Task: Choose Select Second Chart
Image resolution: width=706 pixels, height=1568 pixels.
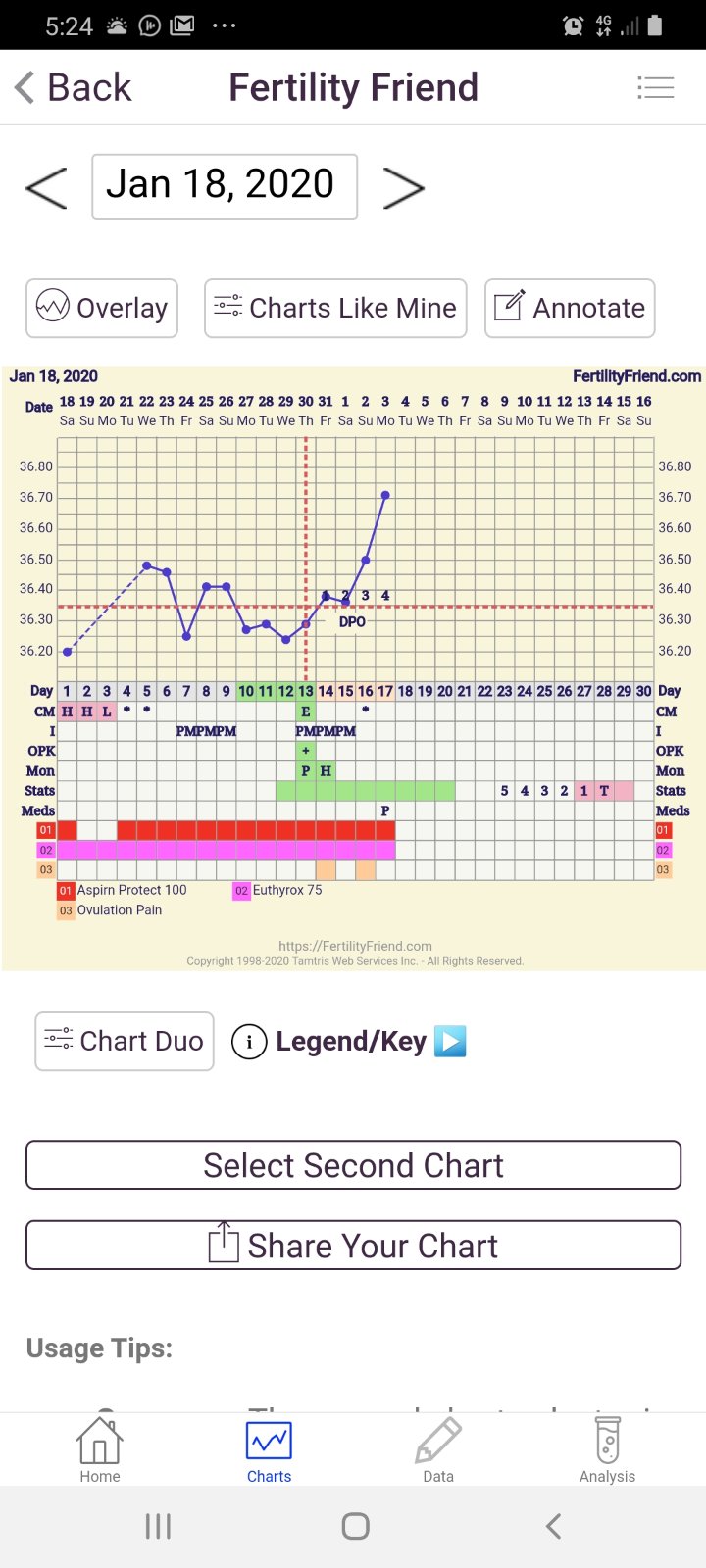Action: (x=353, y=1165)
